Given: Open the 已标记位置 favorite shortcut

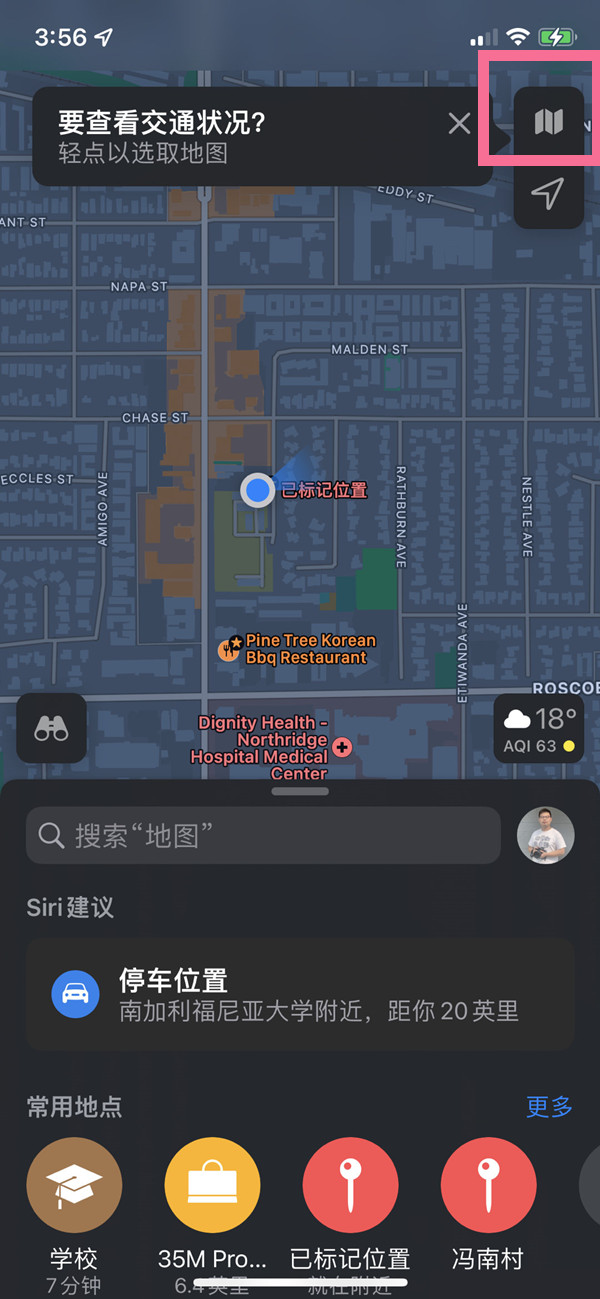Looking at the screenshot, I should pos(350,1186).
